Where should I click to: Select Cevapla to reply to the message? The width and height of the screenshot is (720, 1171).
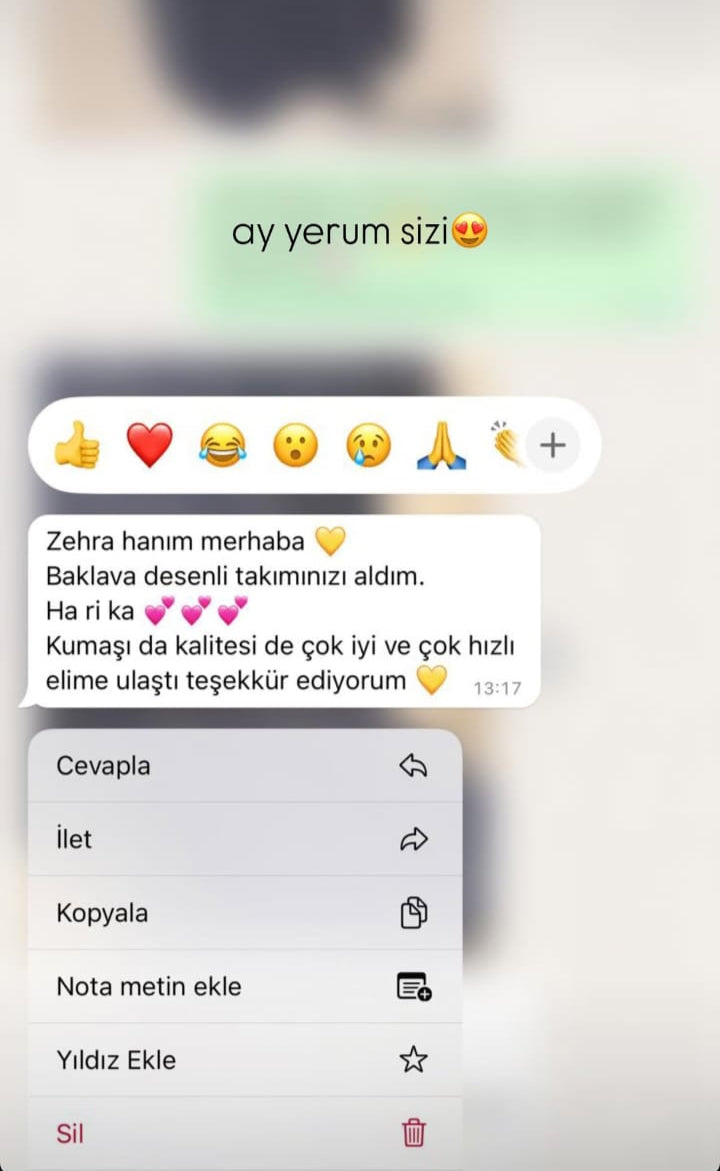tap(245, 766)
